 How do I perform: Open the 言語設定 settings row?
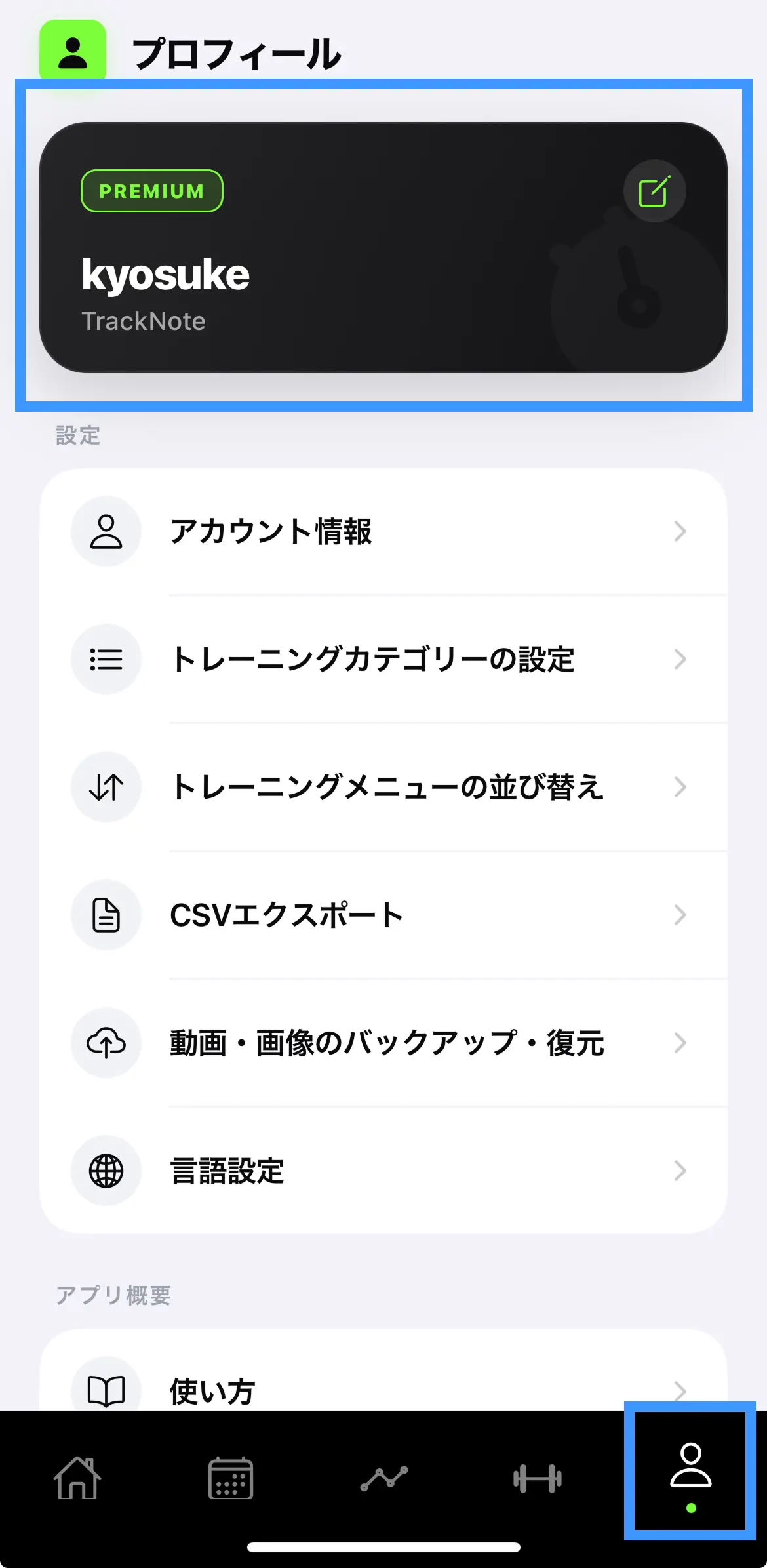click(383, 1171)
